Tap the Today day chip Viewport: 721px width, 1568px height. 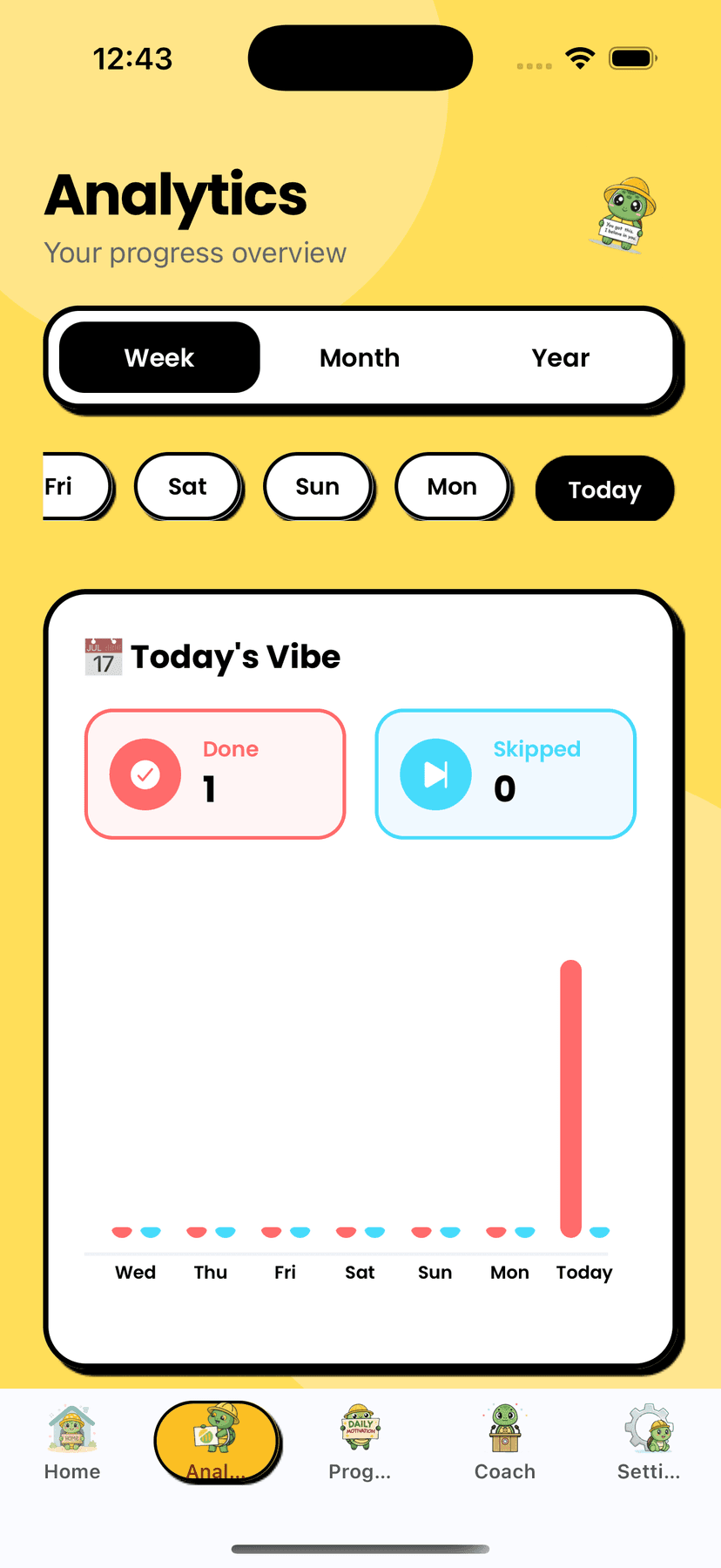[x=604, y=490]
